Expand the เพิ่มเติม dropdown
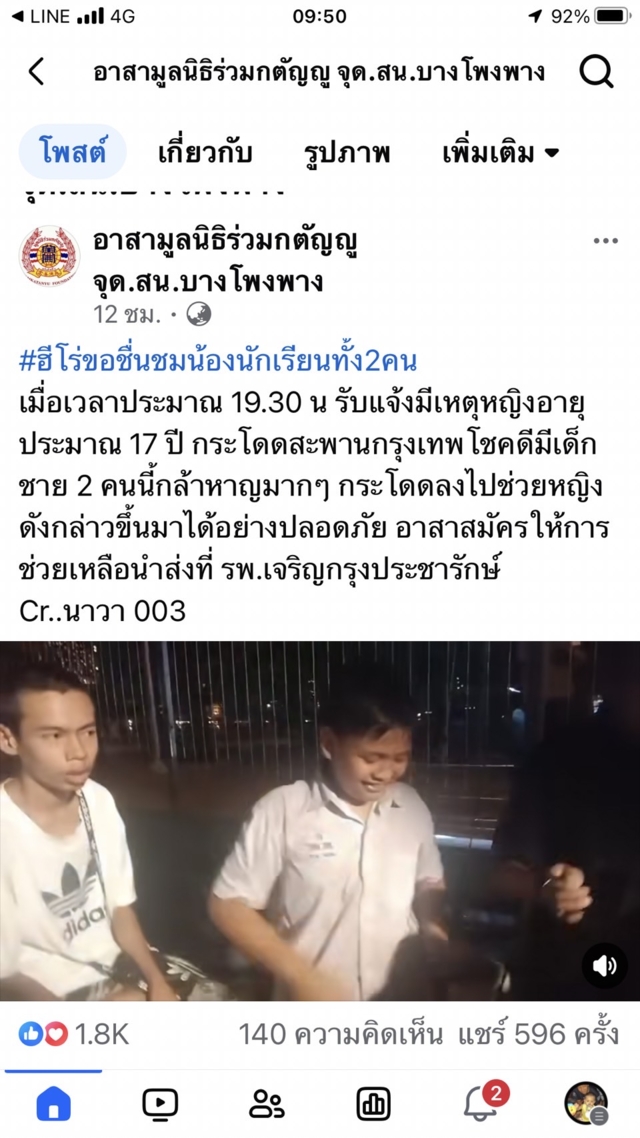 coord(500,154)
